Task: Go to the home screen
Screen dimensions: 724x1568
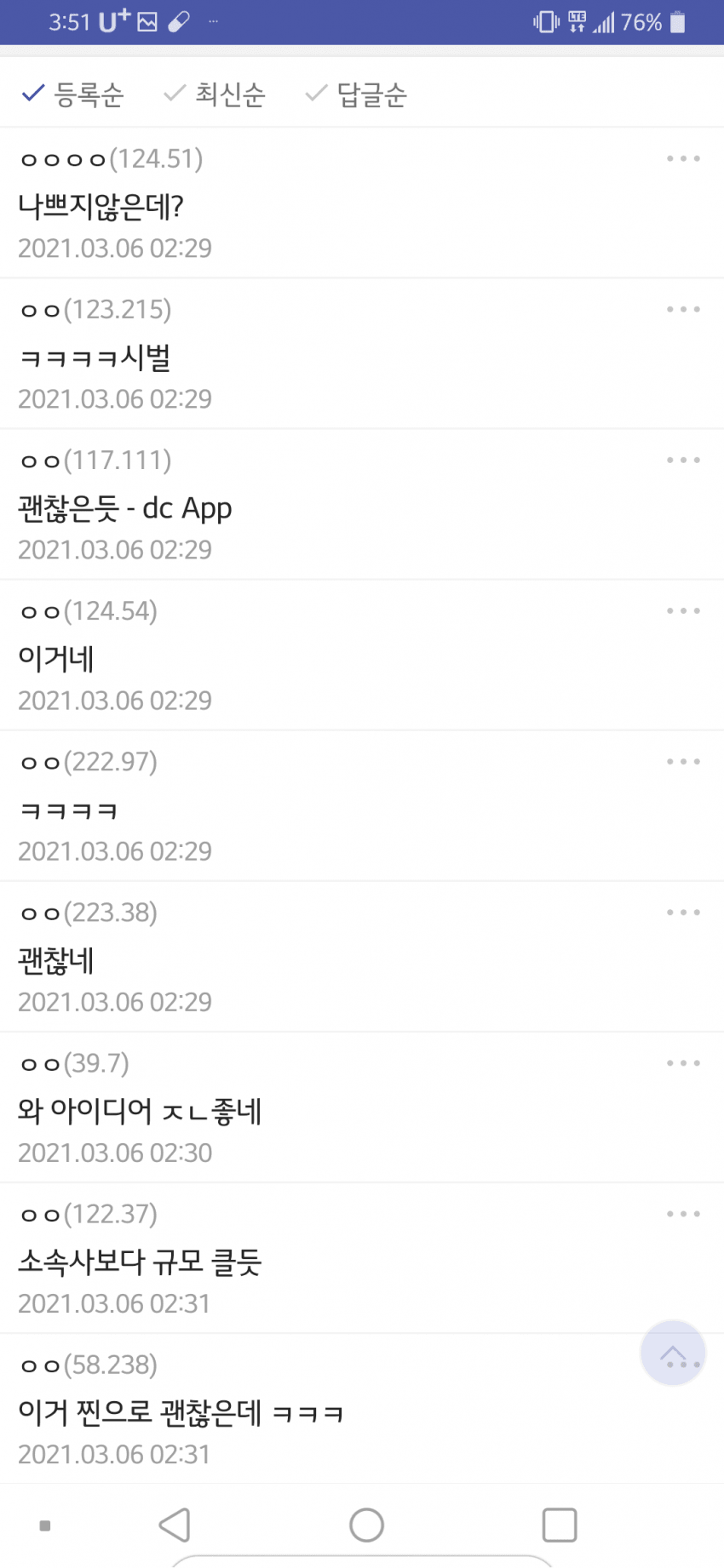Action: [366, 1525]
